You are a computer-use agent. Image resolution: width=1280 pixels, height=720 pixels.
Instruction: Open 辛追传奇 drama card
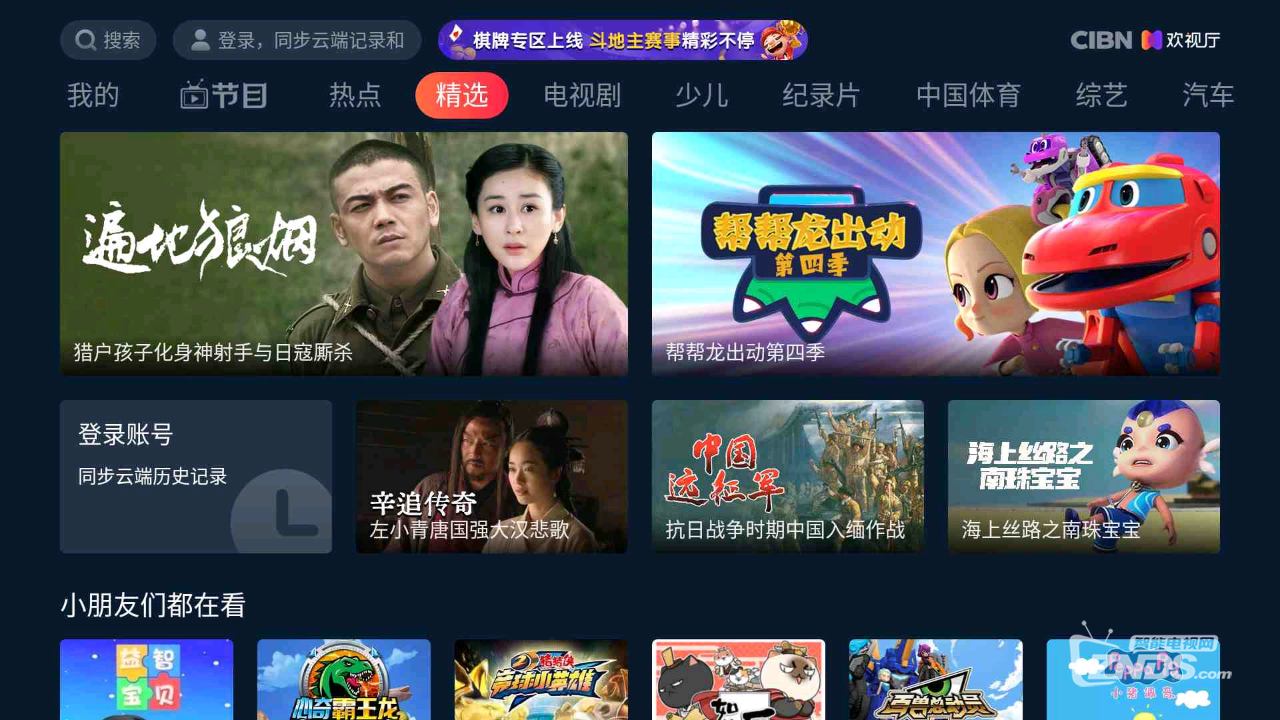pyautogui.click(x=492, y=476)
